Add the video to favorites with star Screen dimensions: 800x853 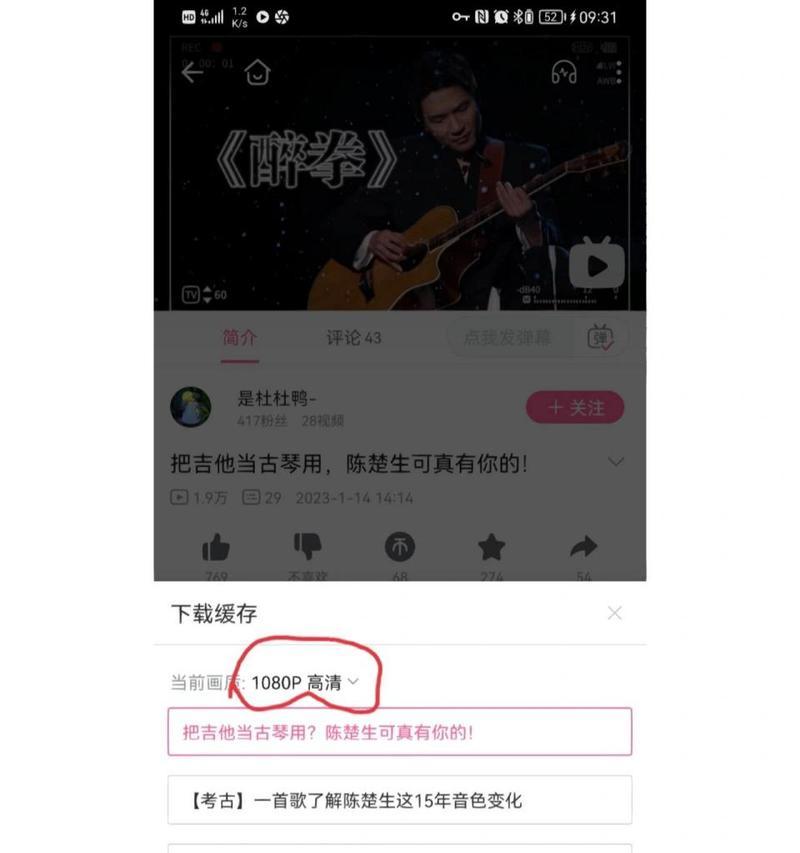[x=491, y=547]
